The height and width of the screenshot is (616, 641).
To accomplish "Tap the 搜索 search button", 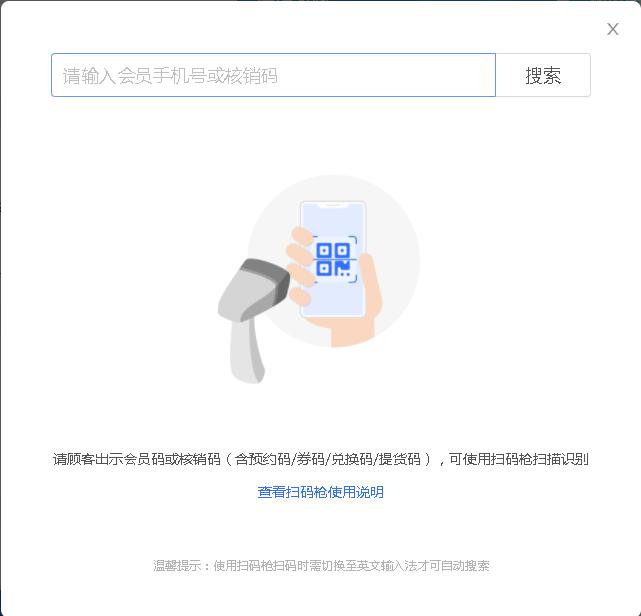I will [x=543, y=75].
